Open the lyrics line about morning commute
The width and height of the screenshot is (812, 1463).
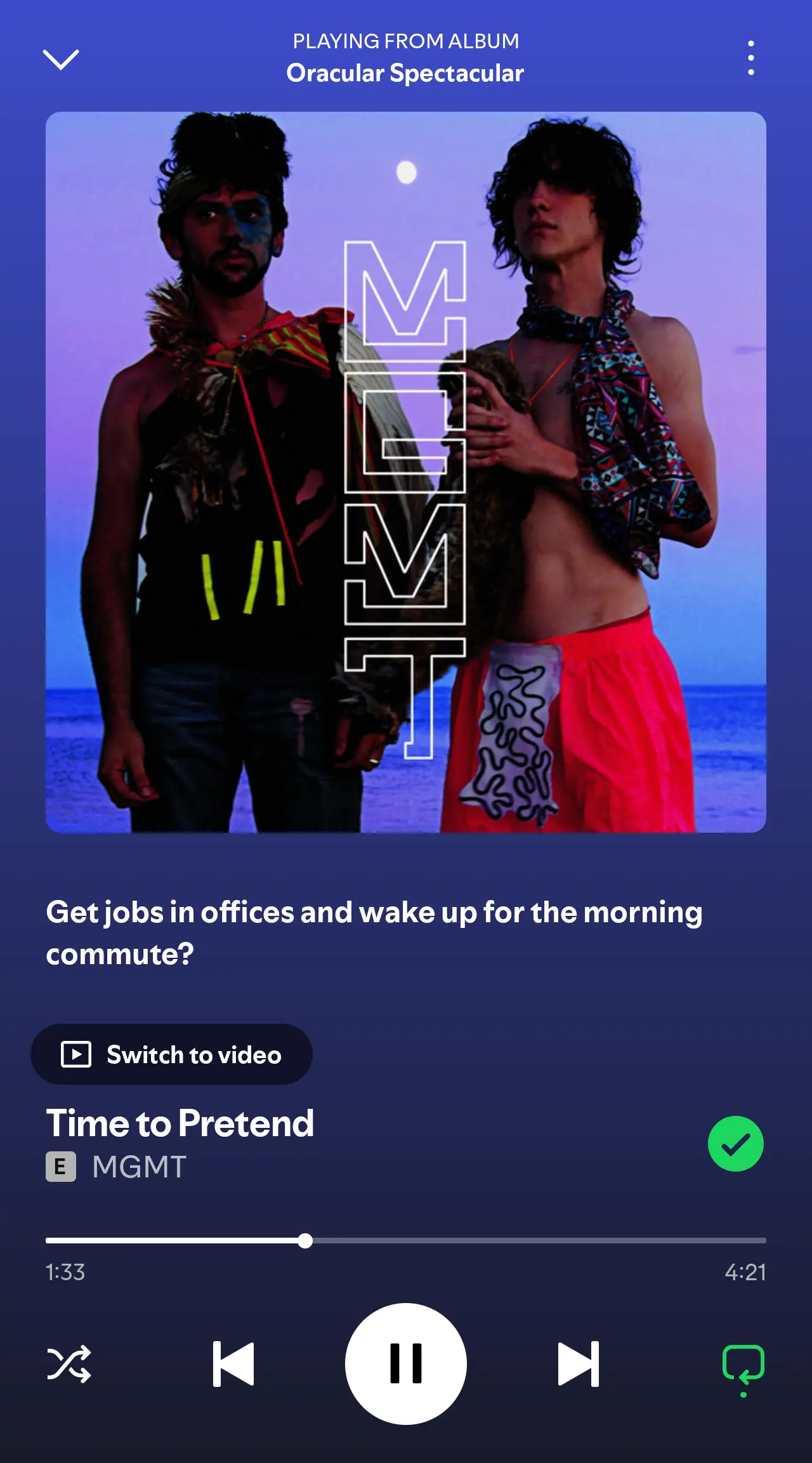[x=374, y=932]
